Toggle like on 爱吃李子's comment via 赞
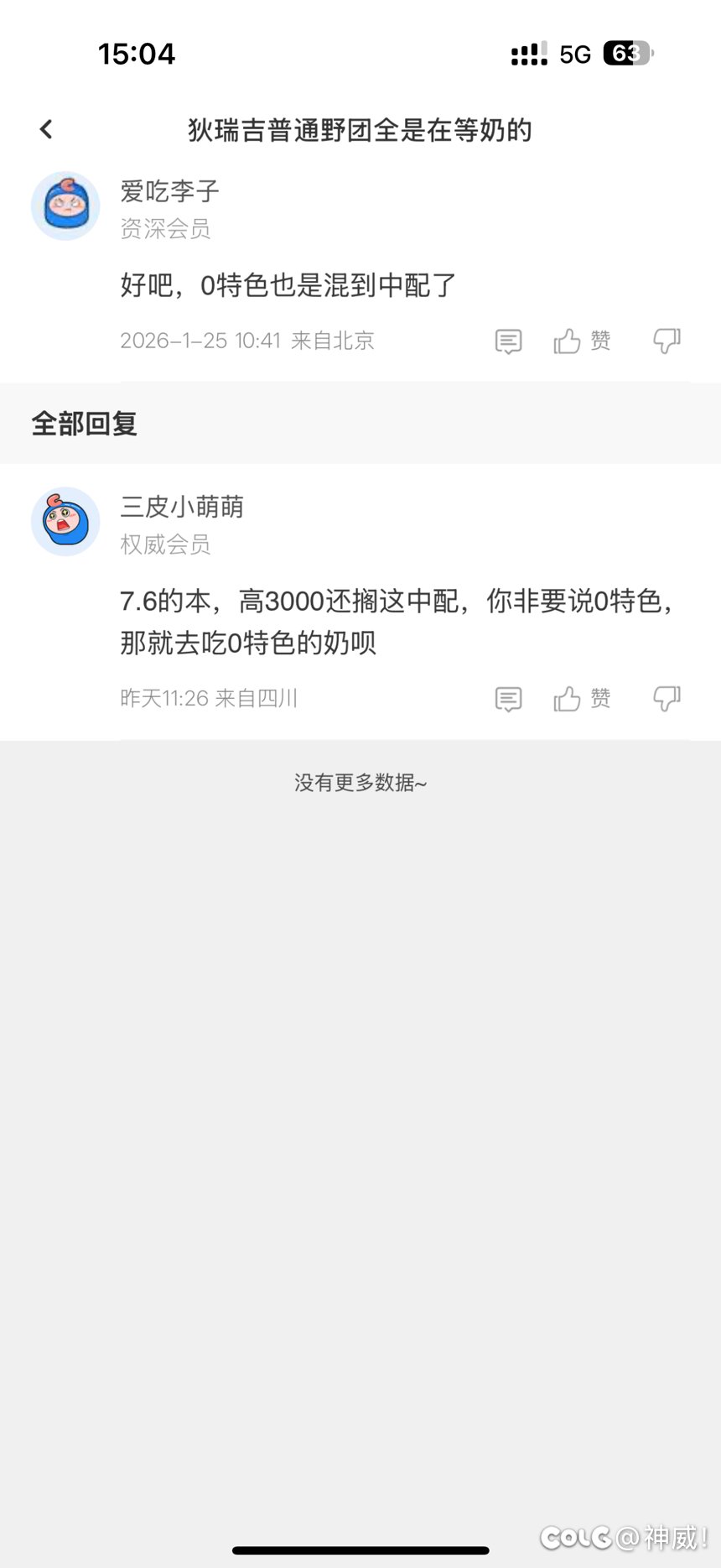 click(x=601, y=341)
